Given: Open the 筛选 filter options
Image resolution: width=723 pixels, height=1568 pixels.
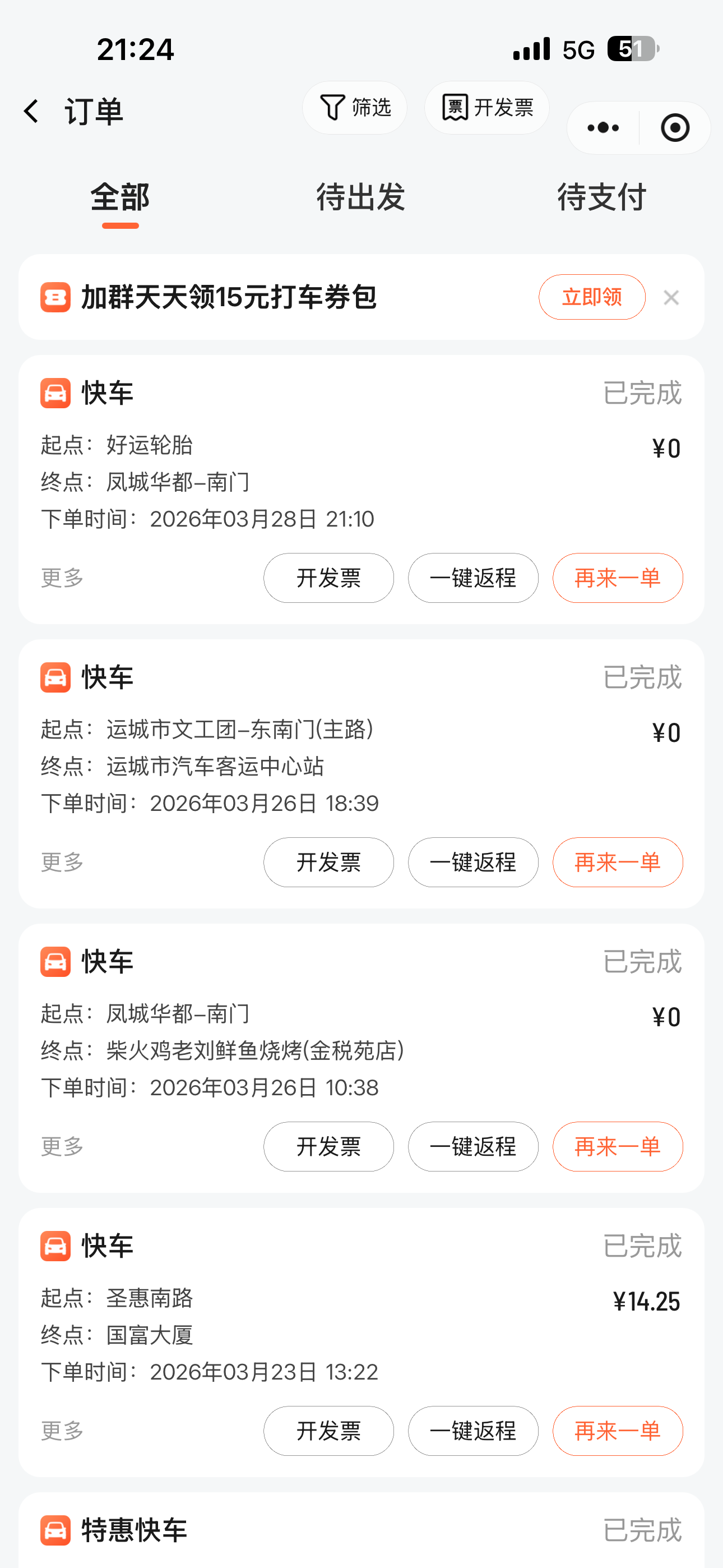Looking at the screenshot, I should (x=355, y=108).
